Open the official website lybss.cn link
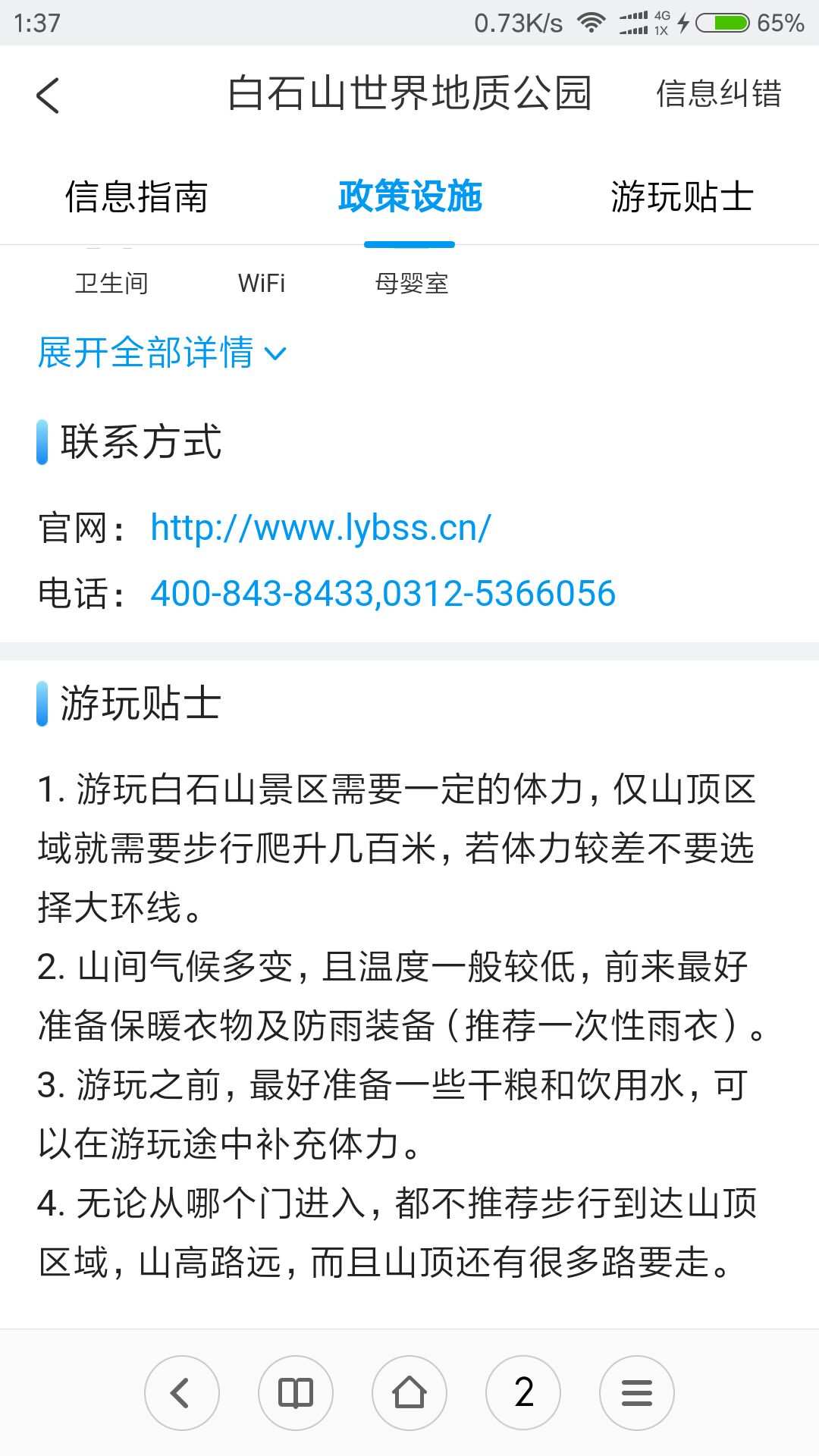Image resolution: width=819 pixels, height=1456 pixels. point(321,528)
